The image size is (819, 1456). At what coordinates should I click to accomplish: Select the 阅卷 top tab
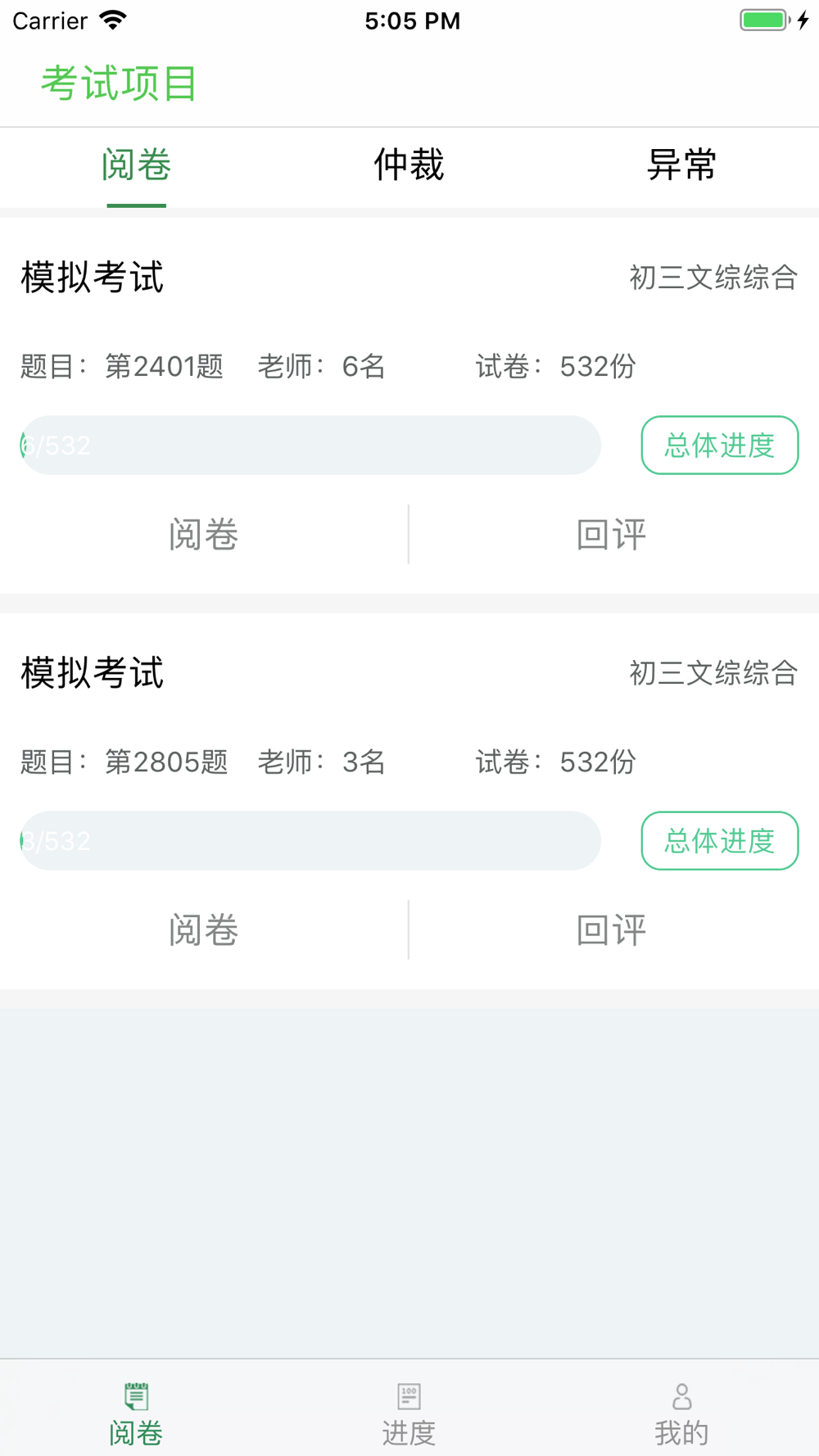point(136,165)
